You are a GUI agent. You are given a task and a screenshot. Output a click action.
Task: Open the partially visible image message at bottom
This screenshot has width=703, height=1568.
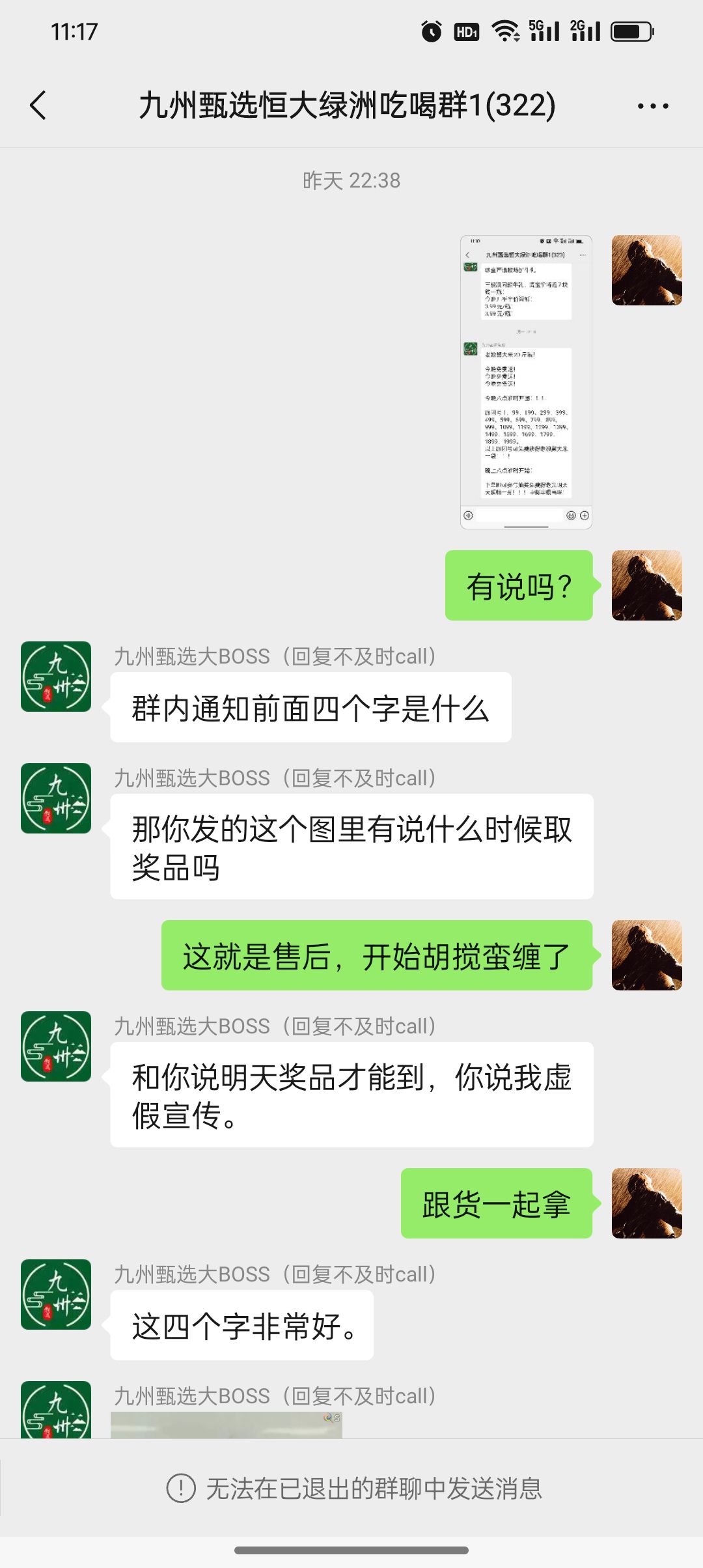pyautogui.click(x=227, y=1425)
